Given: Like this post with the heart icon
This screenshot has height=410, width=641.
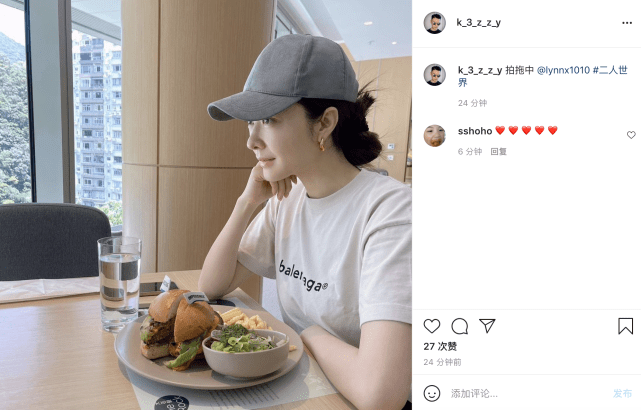Looking at the screenshot, I should tap(432, 326).
